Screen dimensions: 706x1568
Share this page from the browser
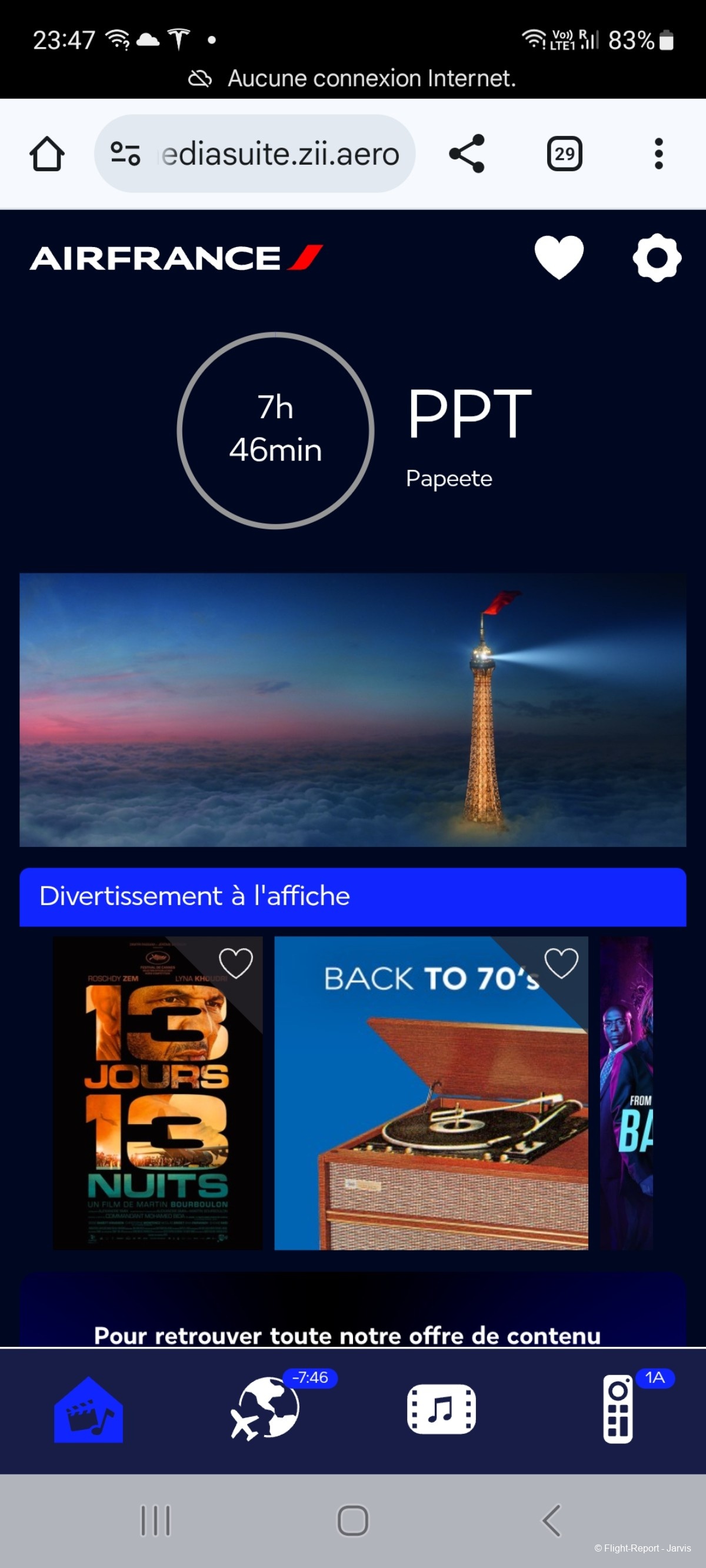pos(467,154)
